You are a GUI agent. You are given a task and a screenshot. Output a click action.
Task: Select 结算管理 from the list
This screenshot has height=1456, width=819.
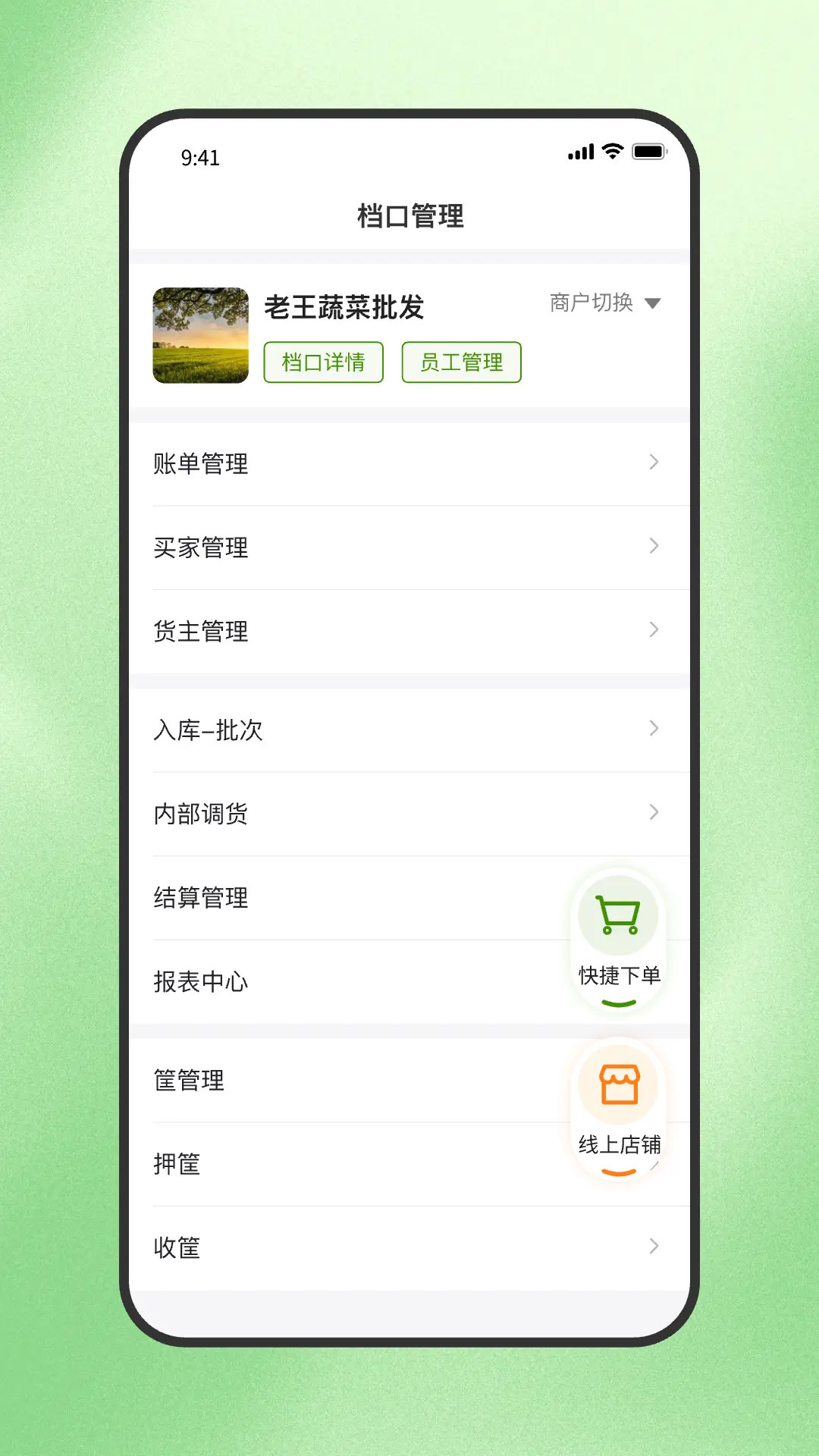[x=201, y=898]
